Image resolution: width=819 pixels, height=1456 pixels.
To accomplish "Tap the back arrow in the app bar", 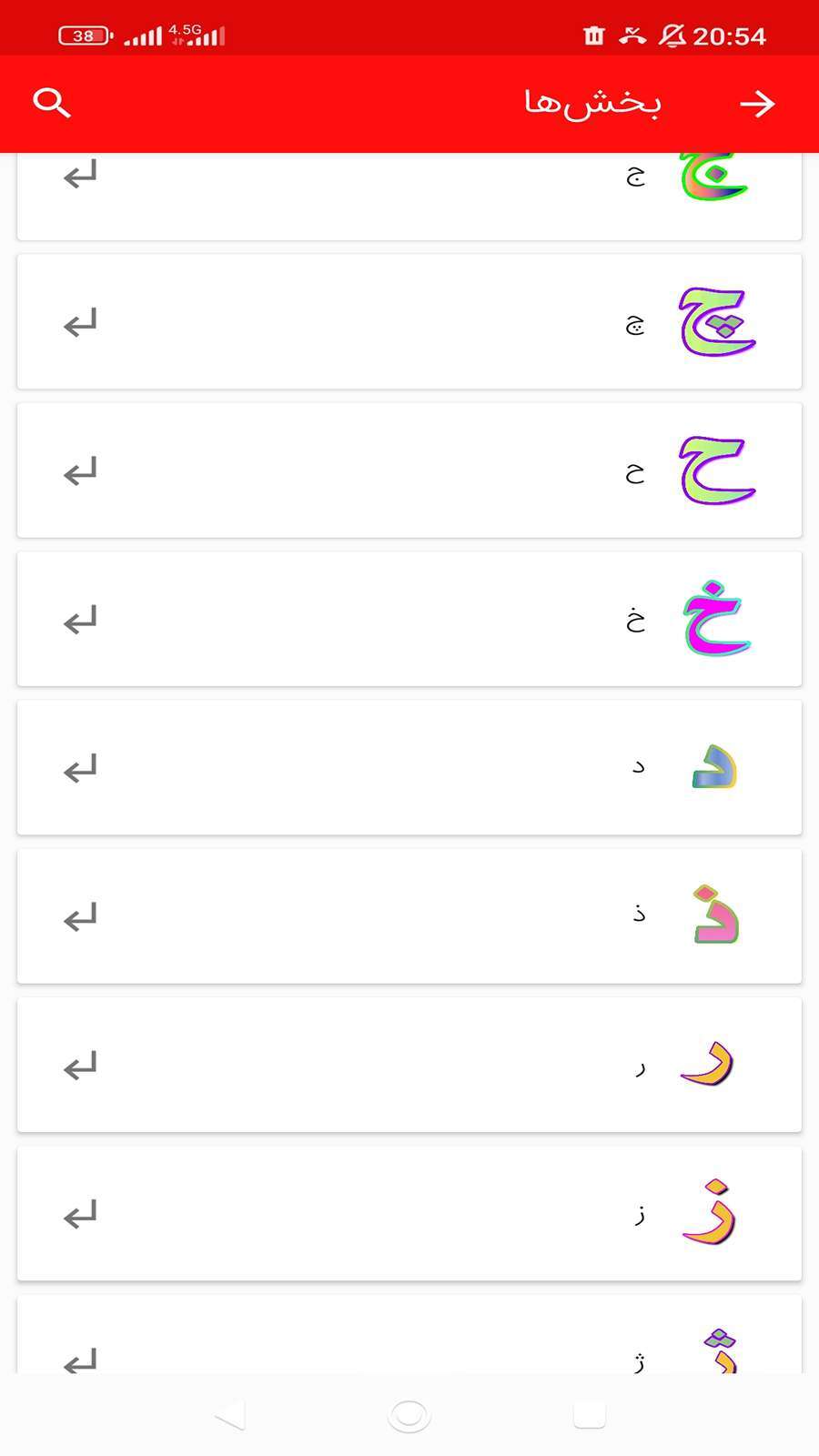I will (757, 104).
